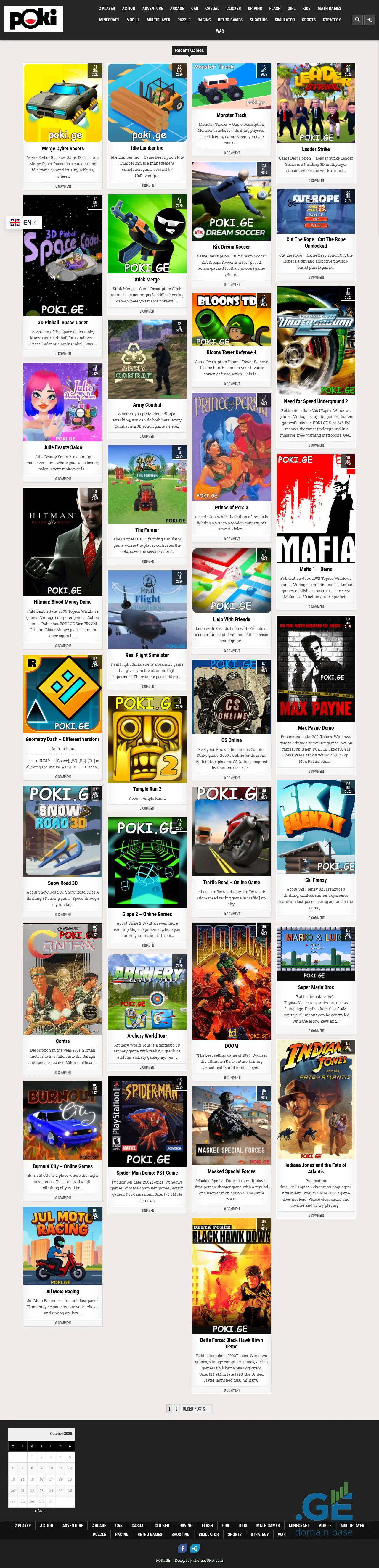Open the DOOM game card
The width and height of the screenshot is (379, 1568).
coord(232,1046)
